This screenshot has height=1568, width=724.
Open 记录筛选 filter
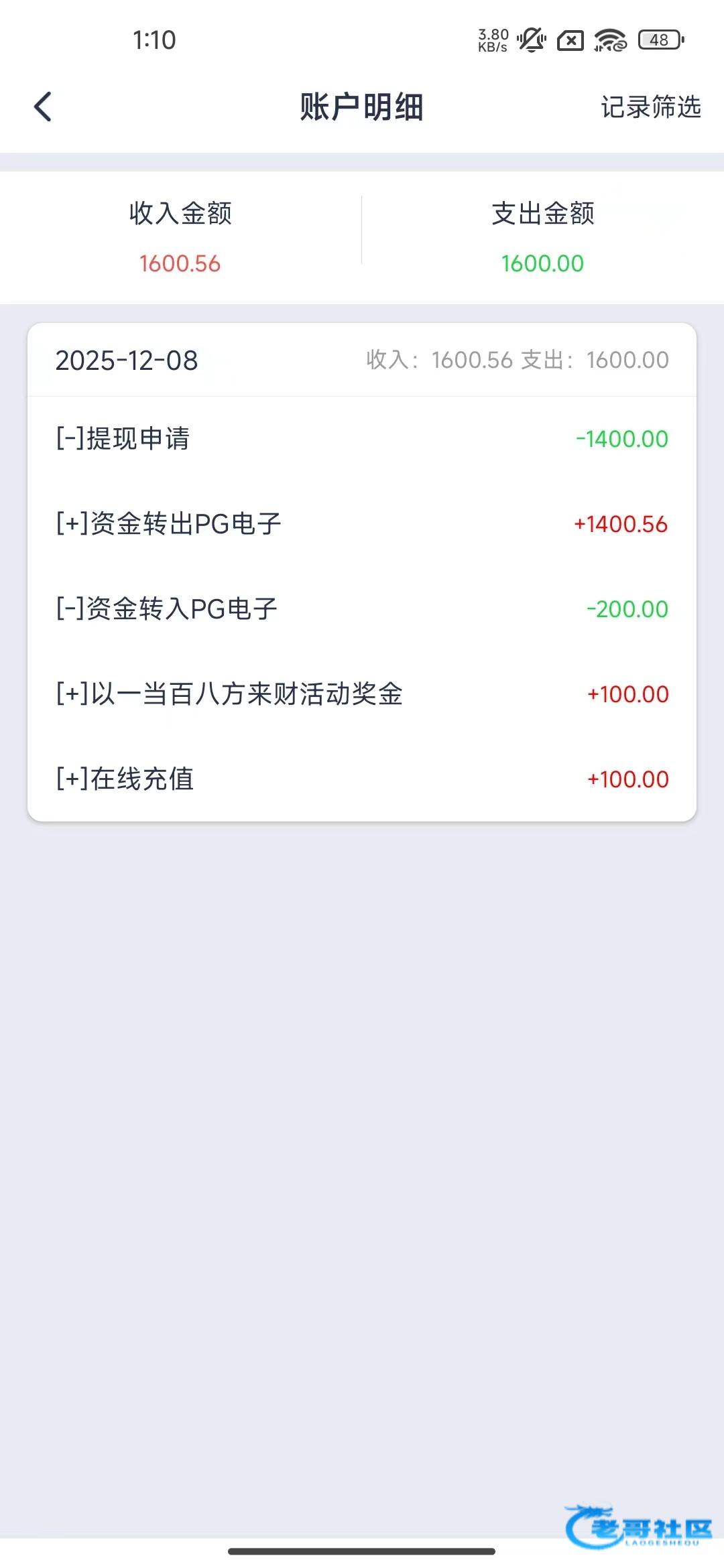pyautogui.click(x=650, y=107)
